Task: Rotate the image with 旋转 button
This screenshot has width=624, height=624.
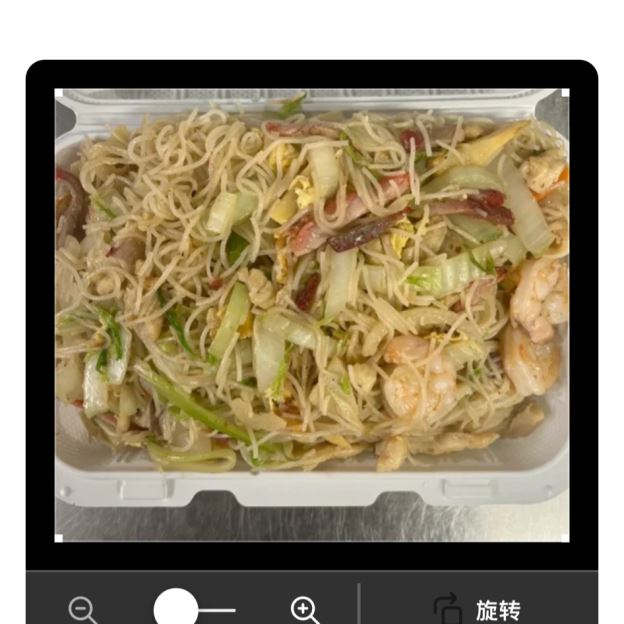Action: [476, 609]
